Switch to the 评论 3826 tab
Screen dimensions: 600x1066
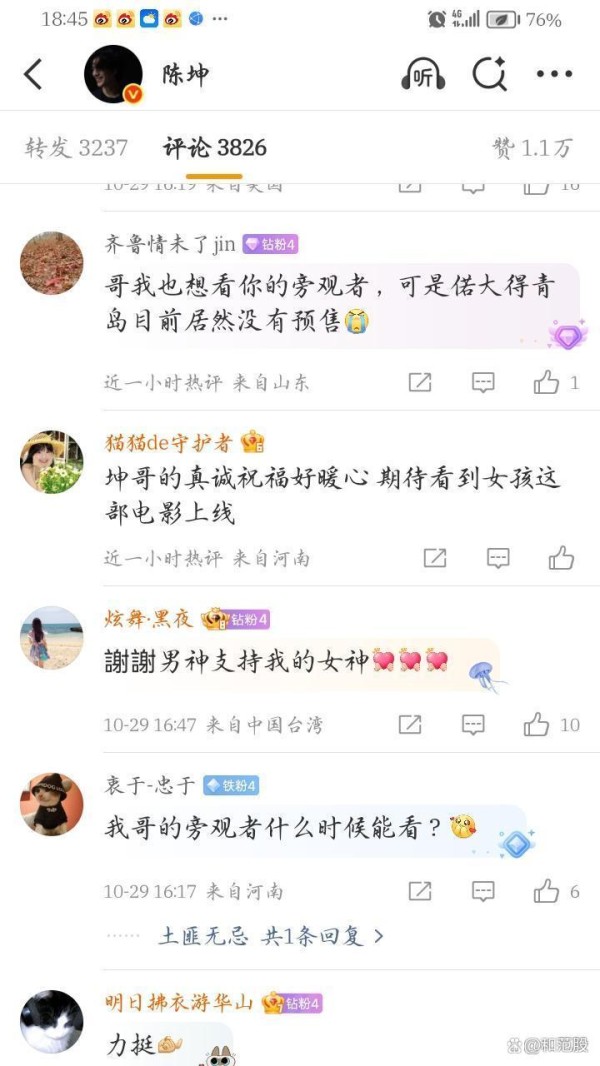point(215,148)
